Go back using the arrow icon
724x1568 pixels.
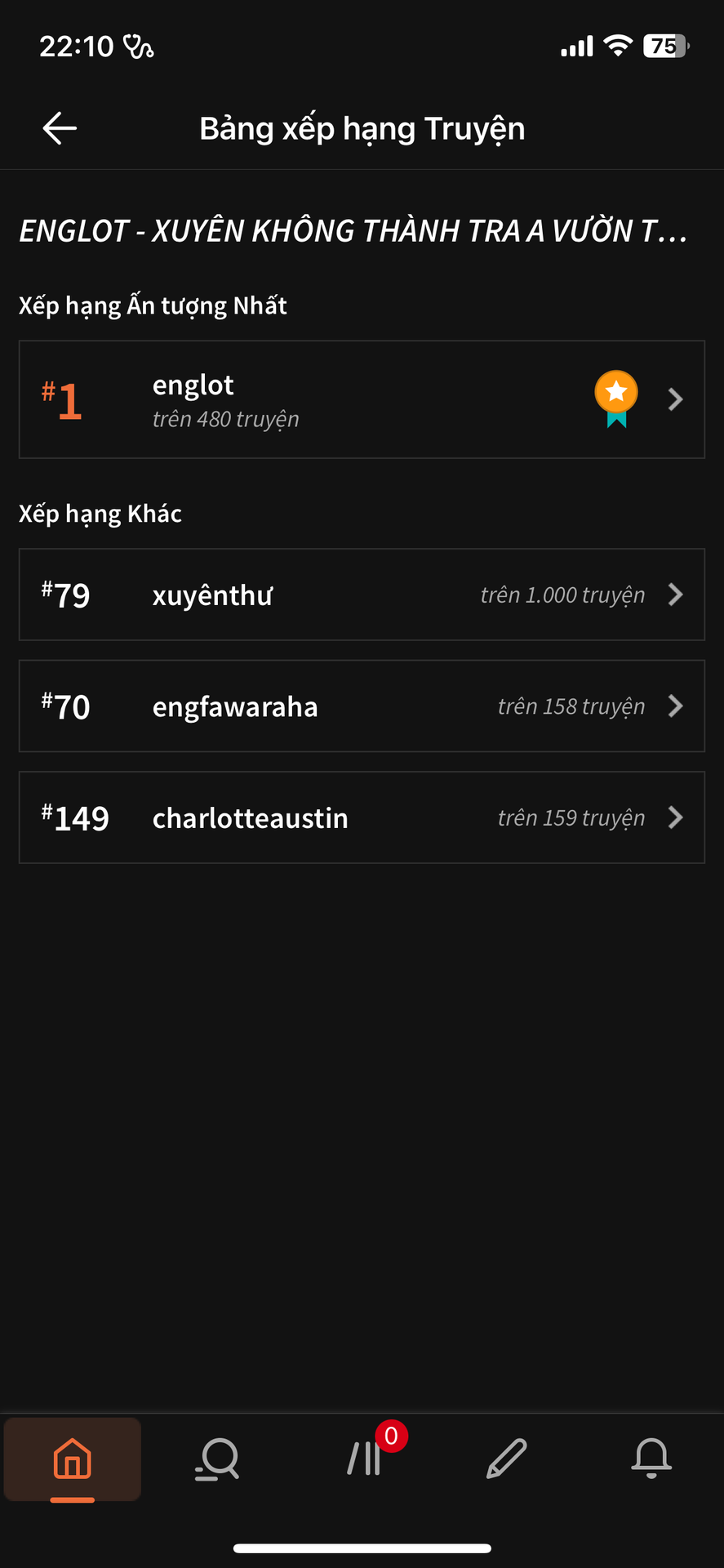tap(60, 128)
